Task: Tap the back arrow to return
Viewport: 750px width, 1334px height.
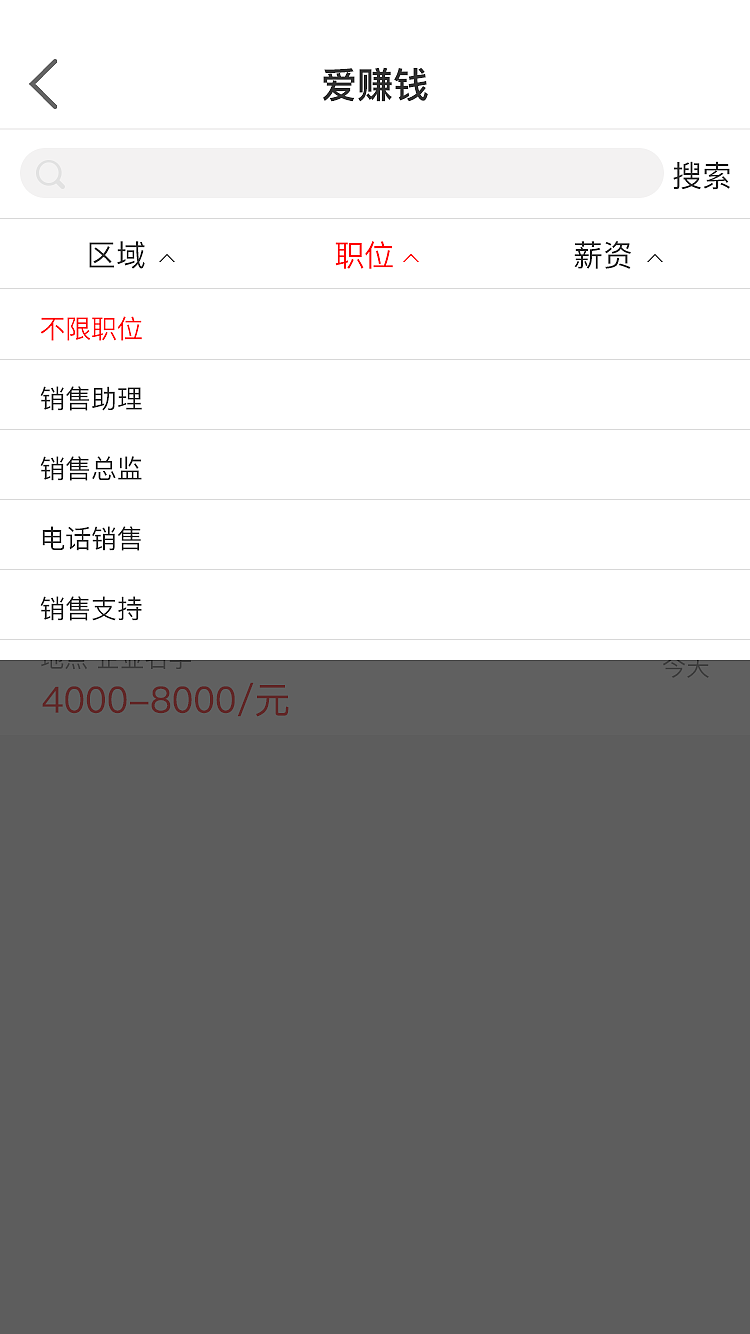Action: 43,84
